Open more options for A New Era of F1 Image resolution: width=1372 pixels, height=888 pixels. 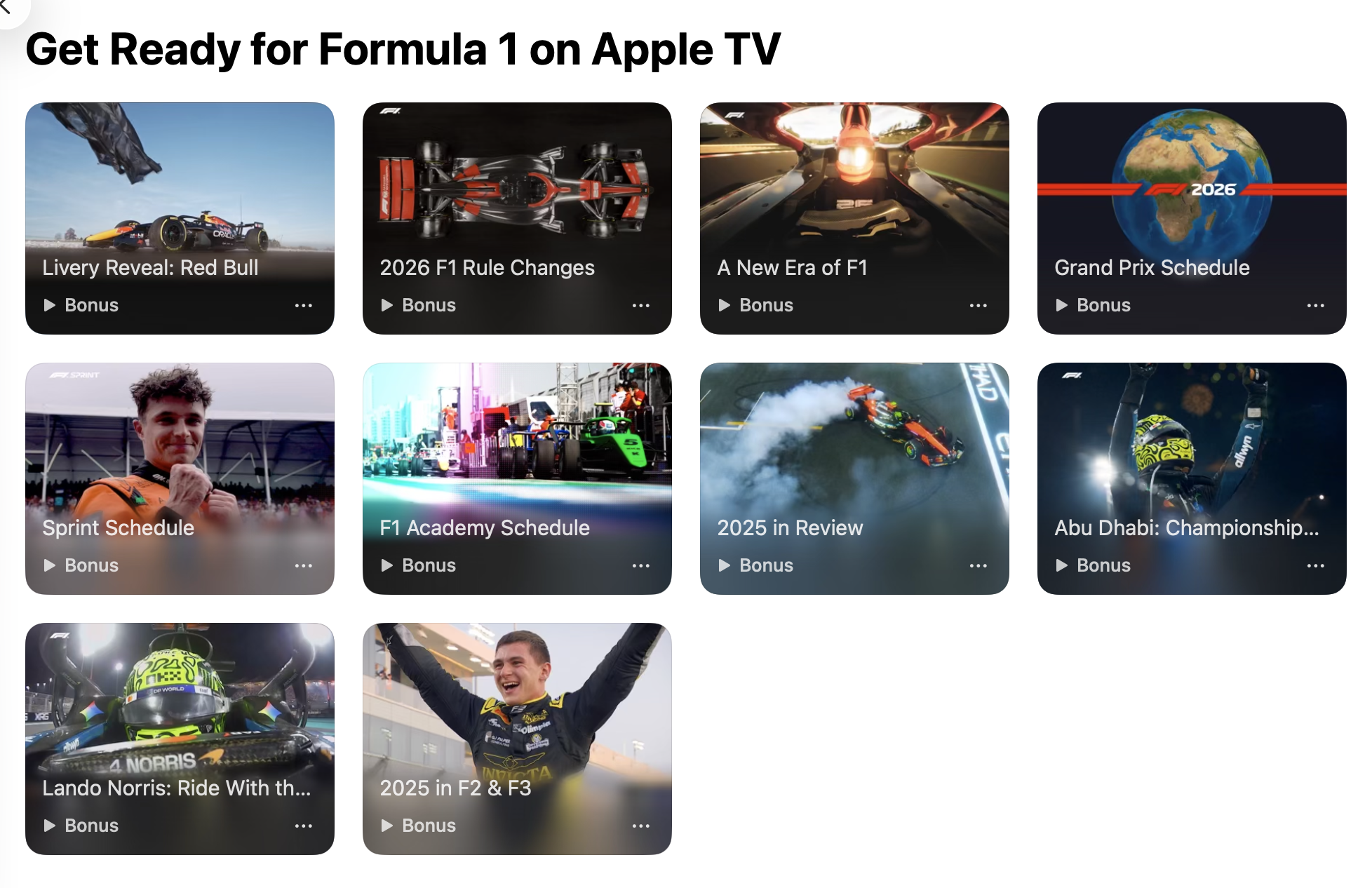(x=978, y=305)
